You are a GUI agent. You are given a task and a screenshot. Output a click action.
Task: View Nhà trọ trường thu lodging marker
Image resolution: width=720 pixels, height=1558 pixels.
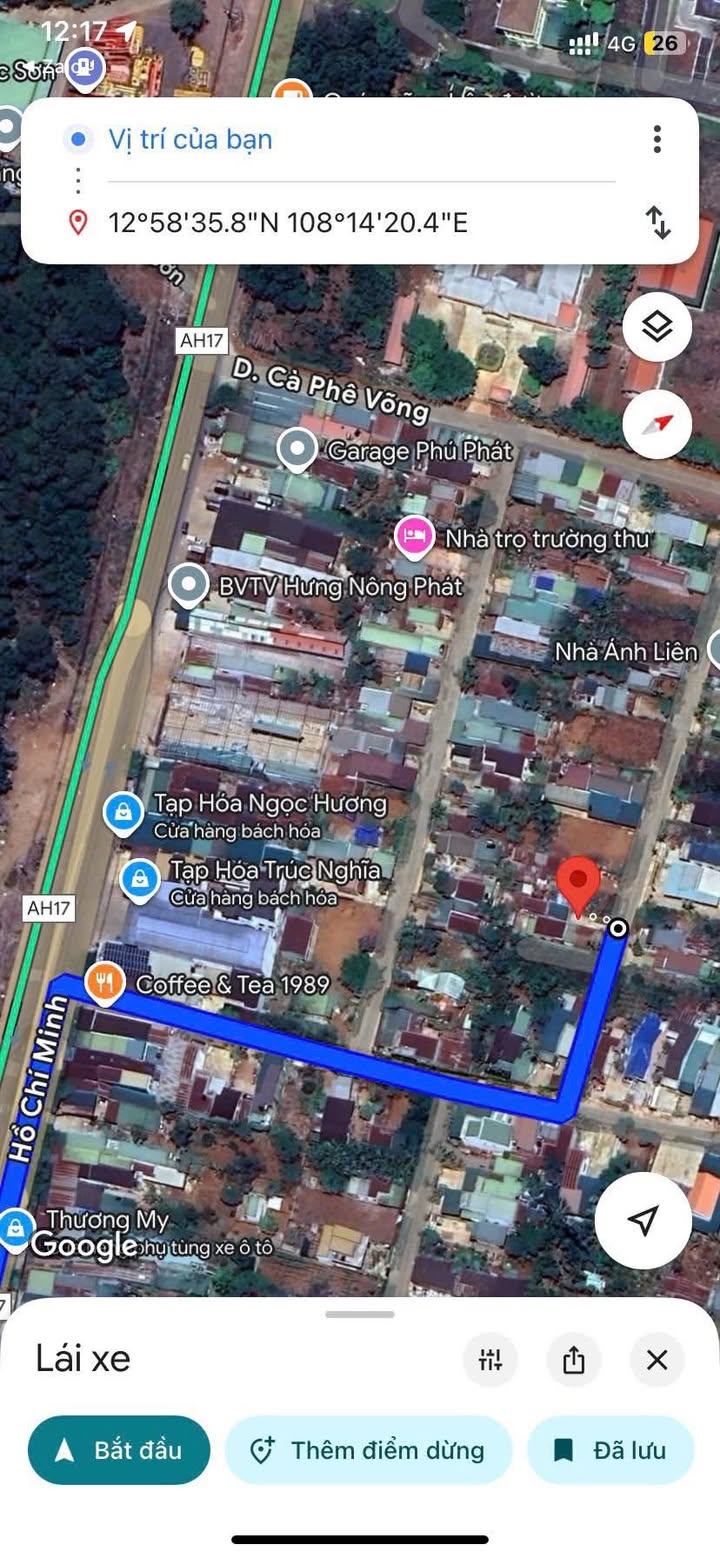414,537
